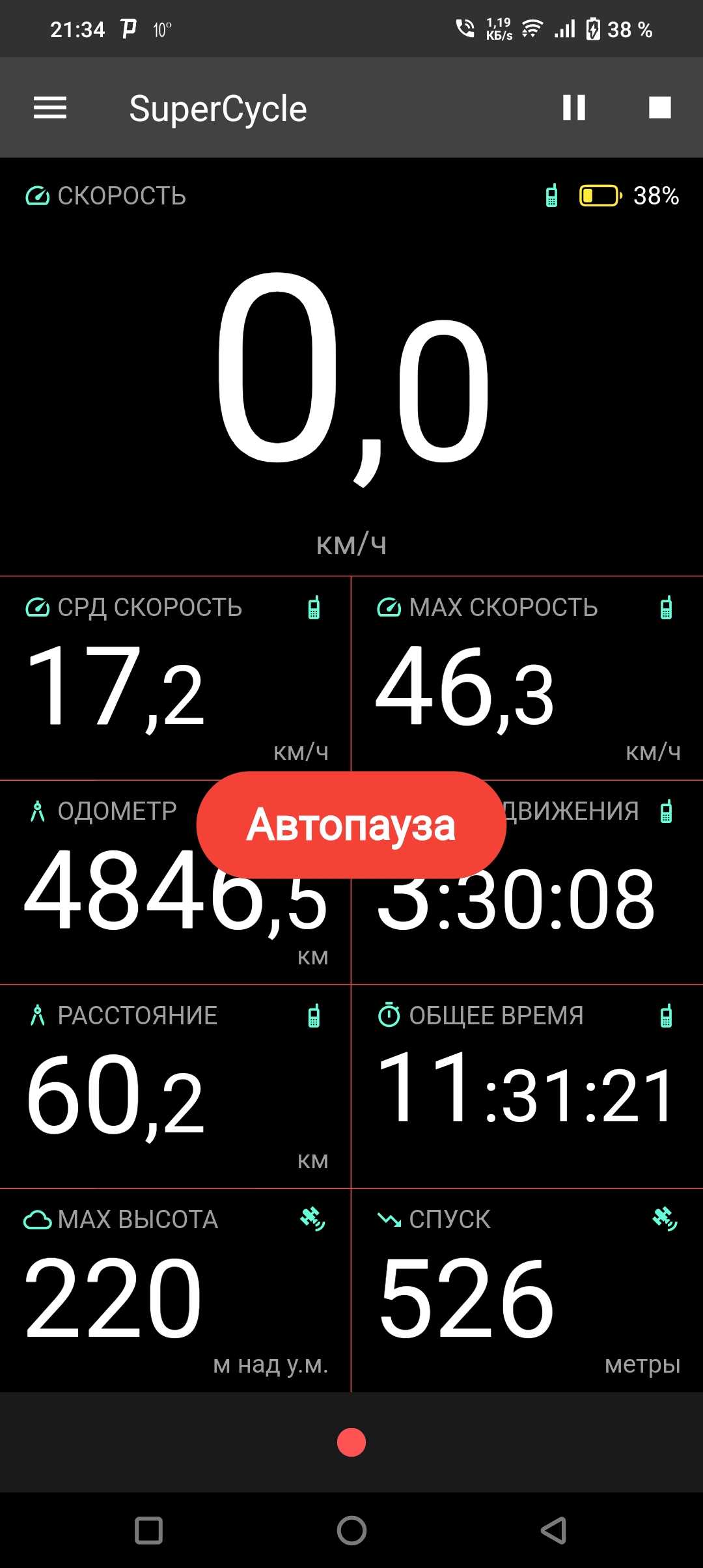Screen dimensions: 703x1568
Task: Open the РАССТОЯНИЕ tile
Action: [175, 1086]
